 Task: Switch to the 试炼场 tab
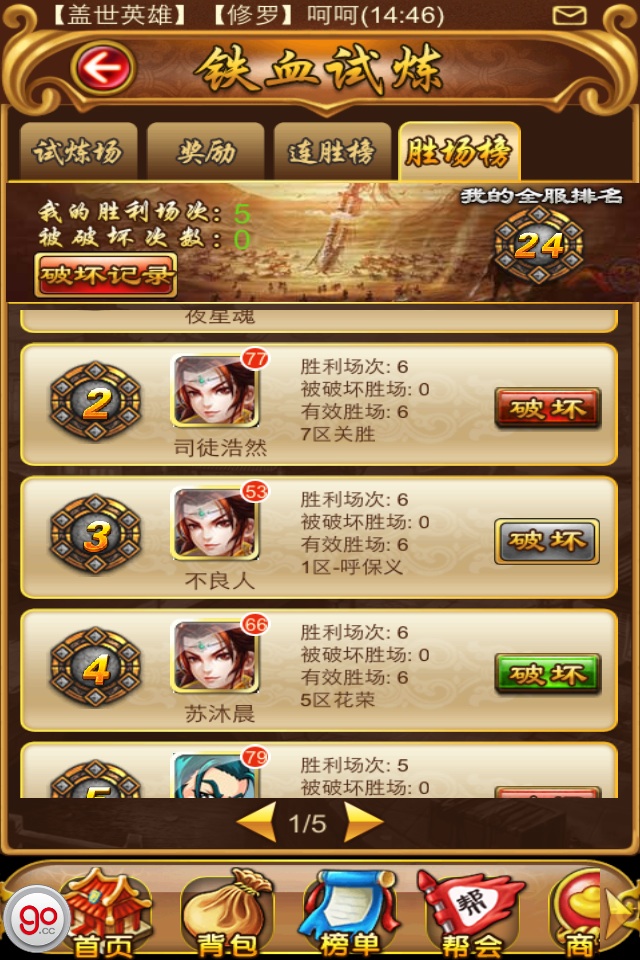77,152
